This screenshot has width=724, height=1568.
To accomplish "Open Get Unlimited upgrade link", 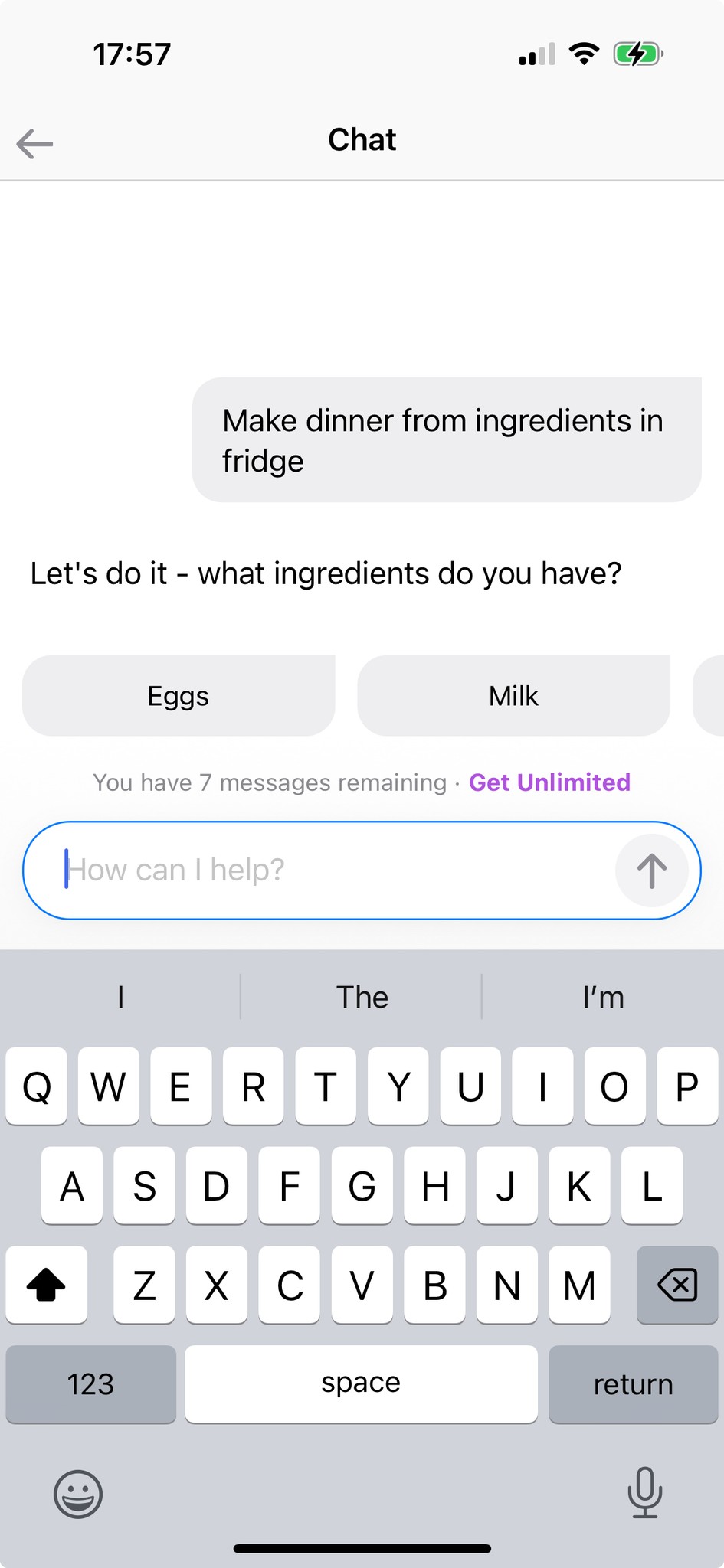I will tap(549, 782).
